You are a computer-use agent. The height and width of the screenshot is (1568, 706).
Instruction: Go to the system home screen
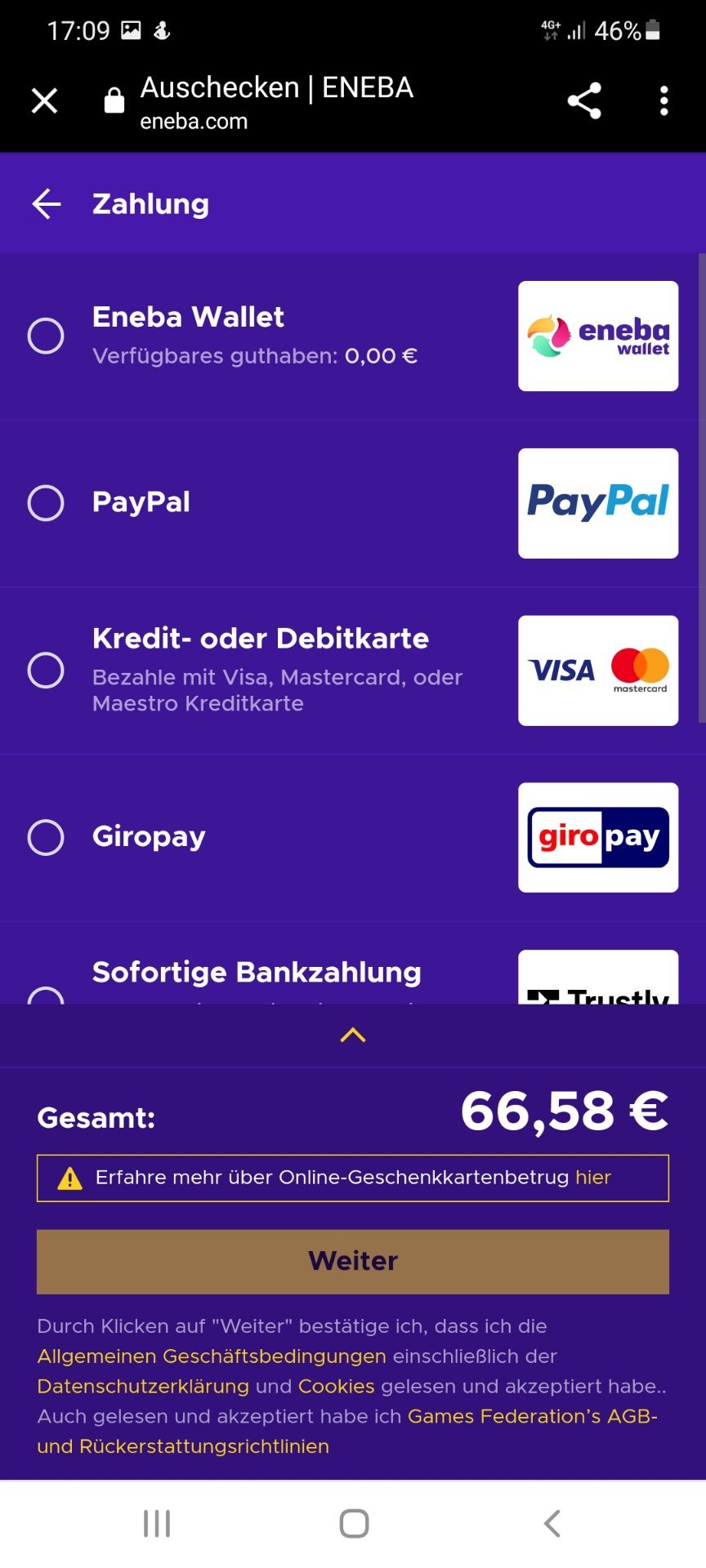click(354, 1524)
